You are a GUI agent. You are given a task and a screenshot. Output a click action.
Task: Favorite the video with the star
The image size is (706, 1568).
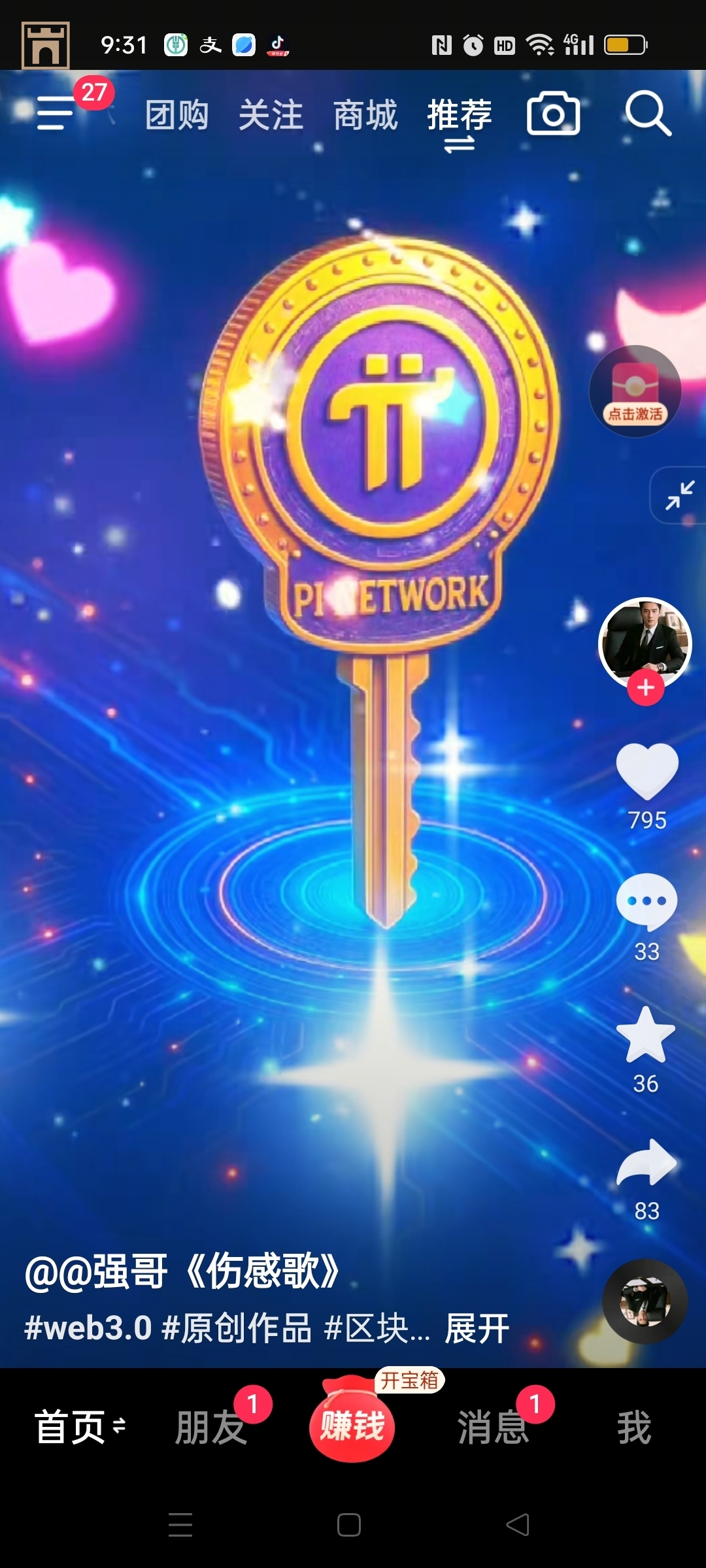646,1035
